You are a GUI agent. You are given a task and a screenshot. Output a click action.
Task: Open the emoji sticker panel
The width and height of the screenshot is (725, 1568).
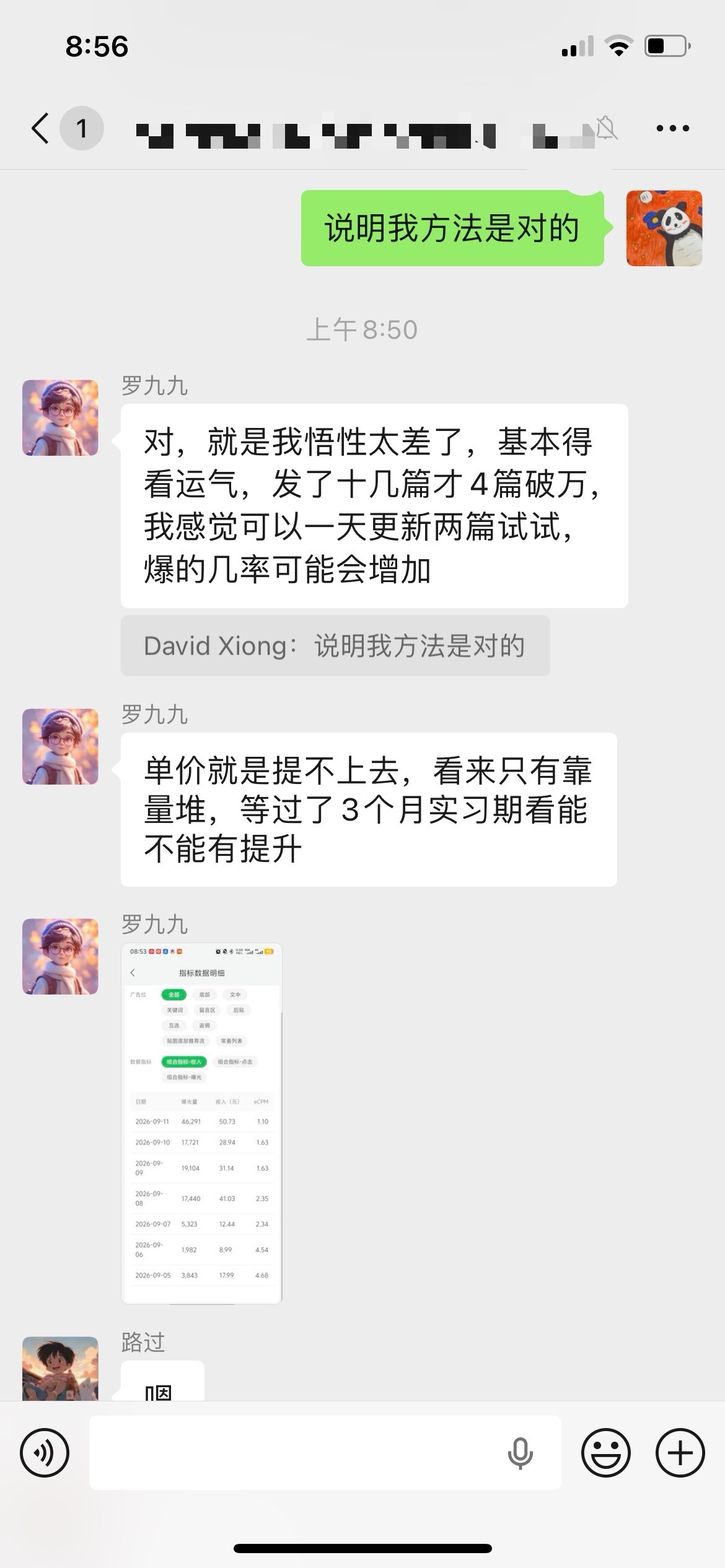tap(605, 1452)
